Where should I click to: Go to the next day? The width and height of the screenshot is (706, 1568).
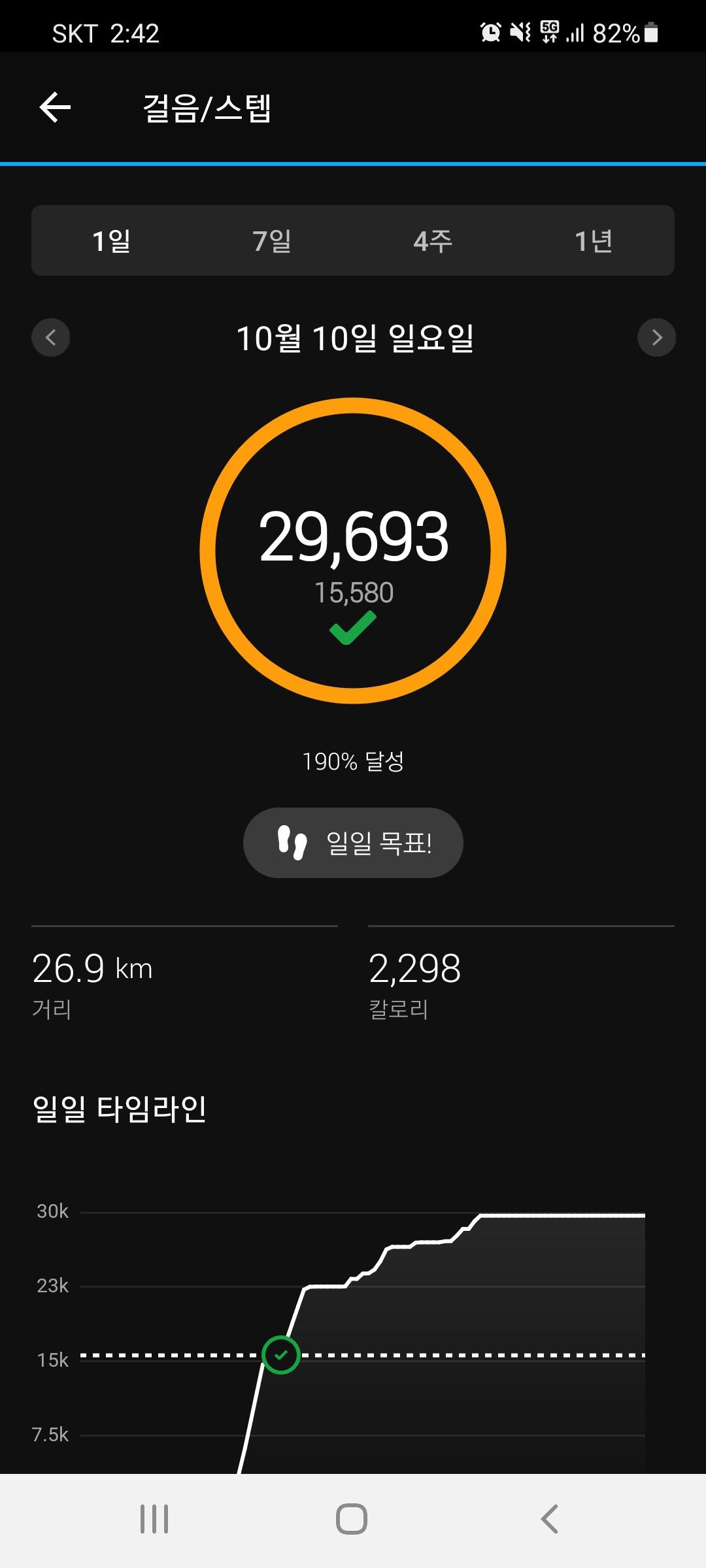point(656,338)
